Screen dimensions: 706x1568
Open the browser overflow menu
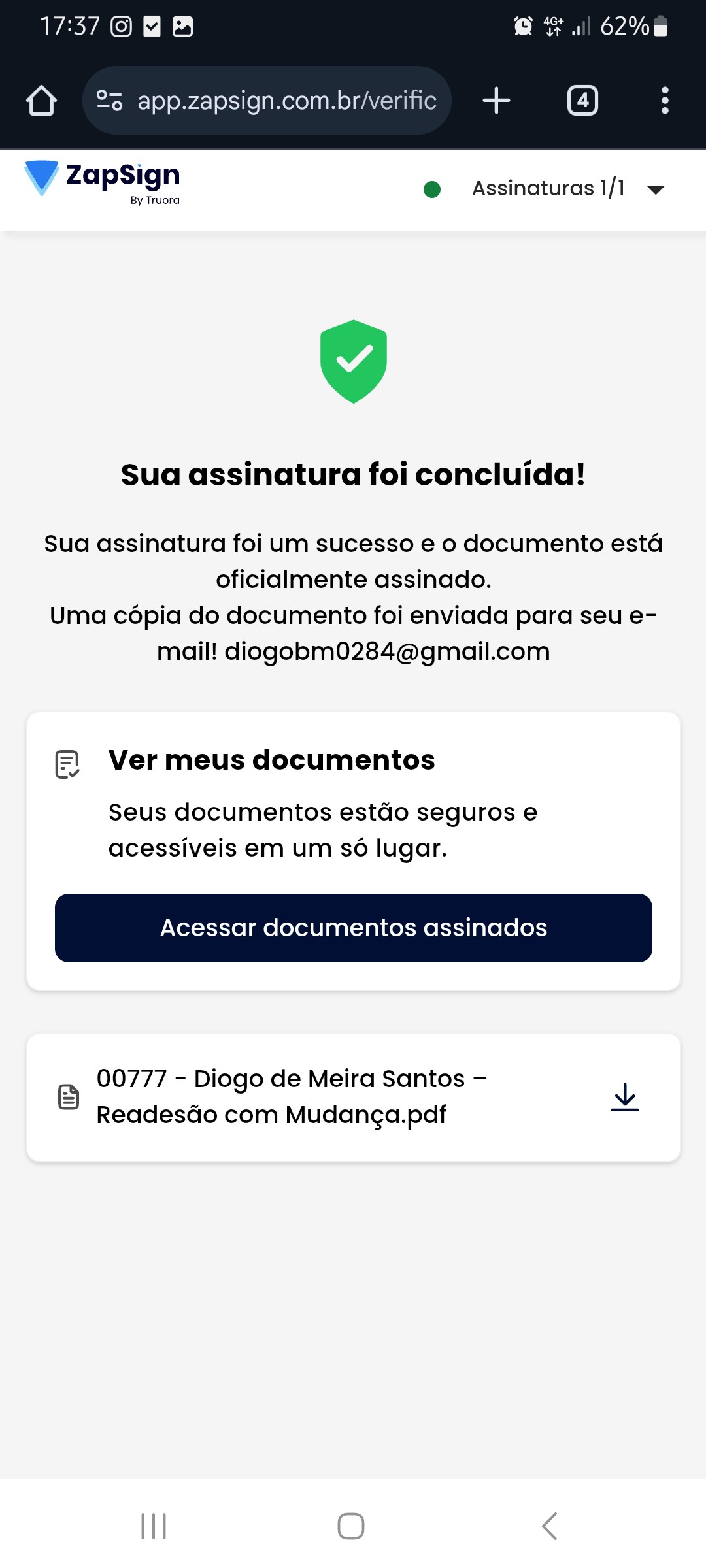665,101
